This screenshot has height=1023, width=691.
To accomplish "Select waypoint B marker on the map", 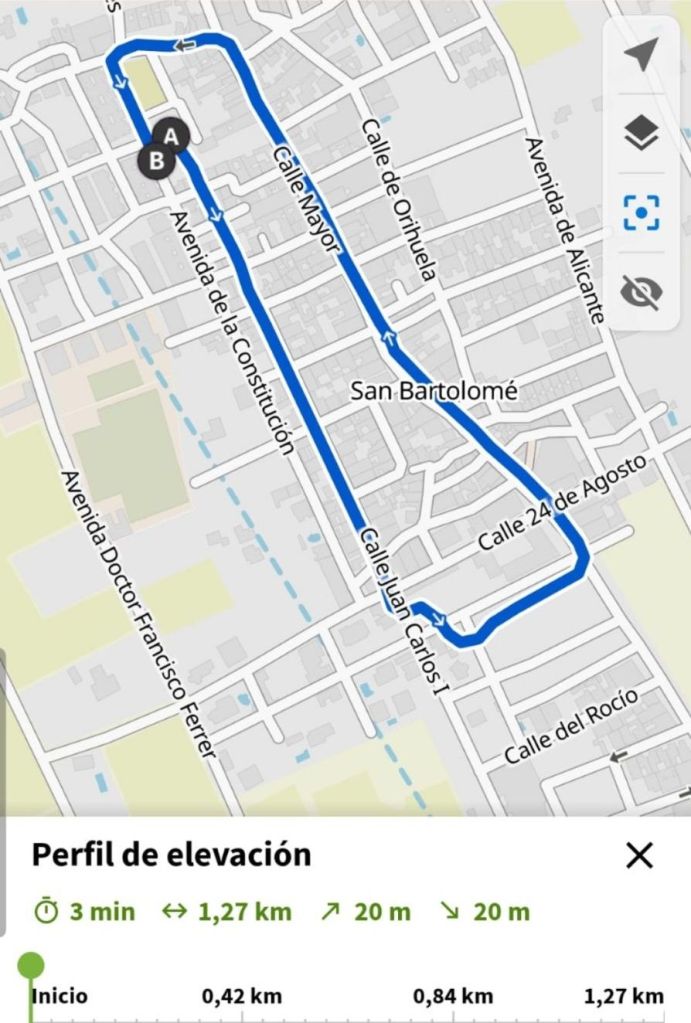I will coord(155,159).
